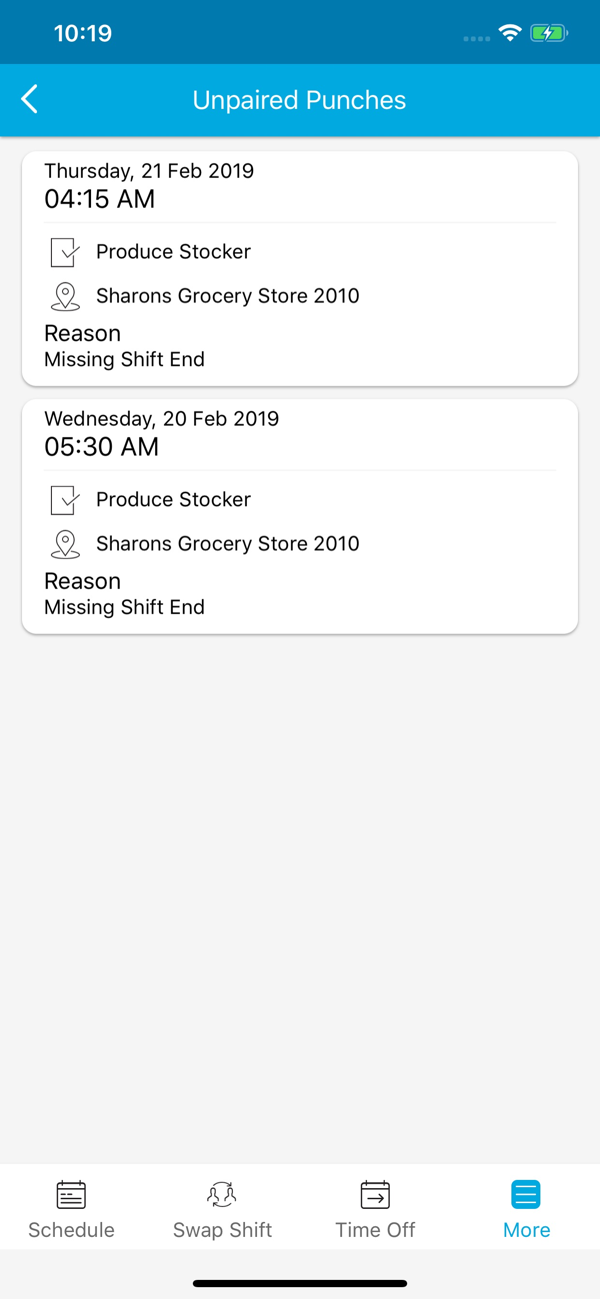
Task: Open the Thursday, 21 Feb 2019 punch card
Action: tap(300, 268)
